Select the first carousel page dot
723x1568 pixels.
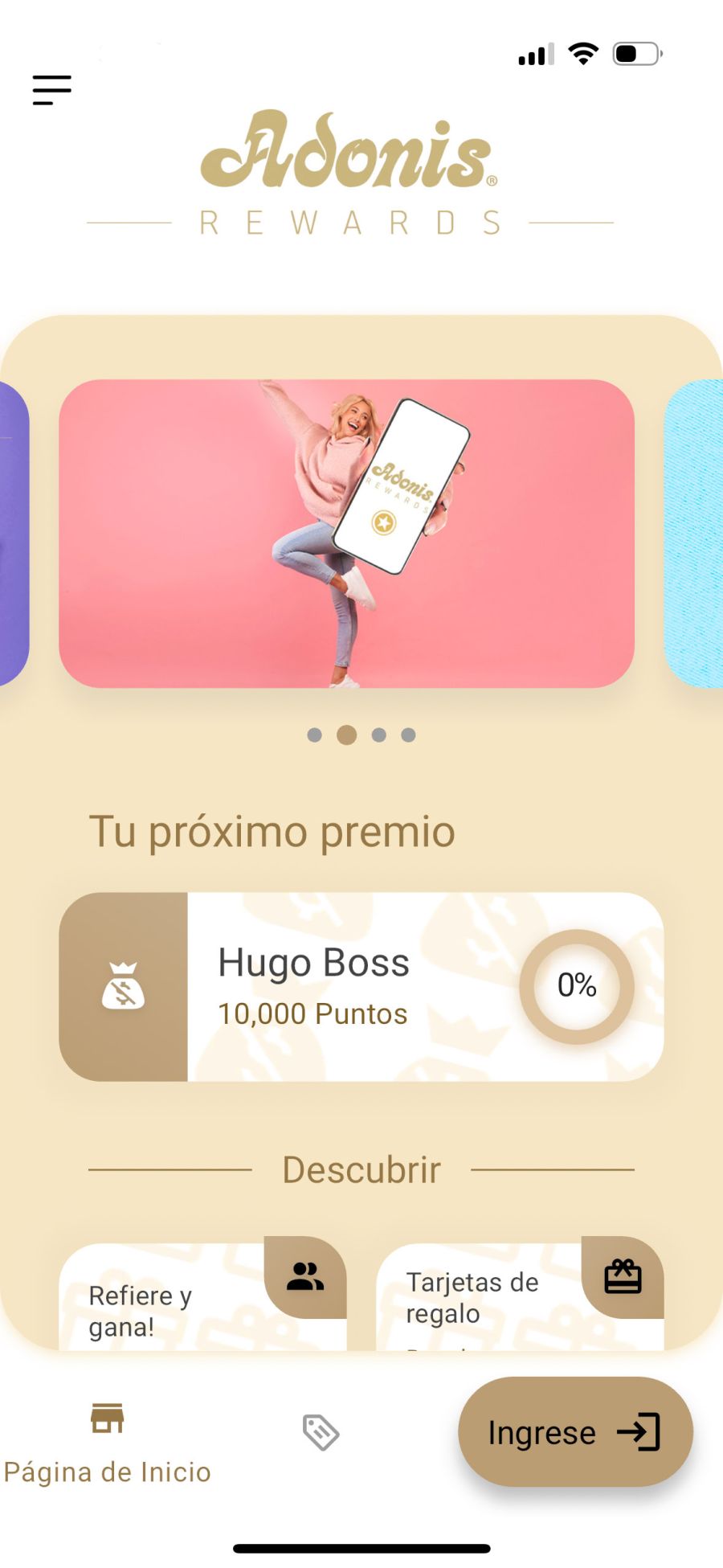pos(315,735)
